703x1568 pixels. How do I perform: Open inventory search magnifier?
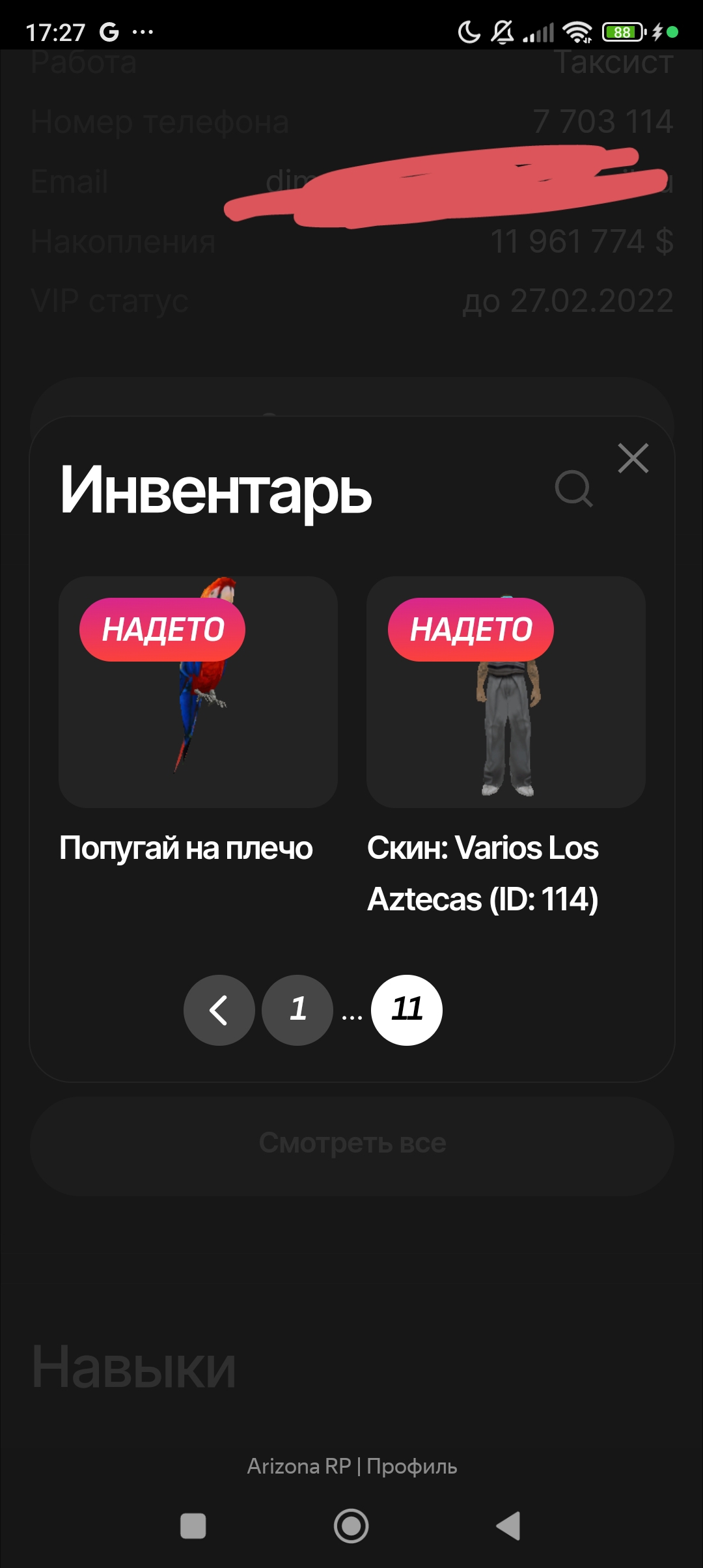(x=573, y=488)
